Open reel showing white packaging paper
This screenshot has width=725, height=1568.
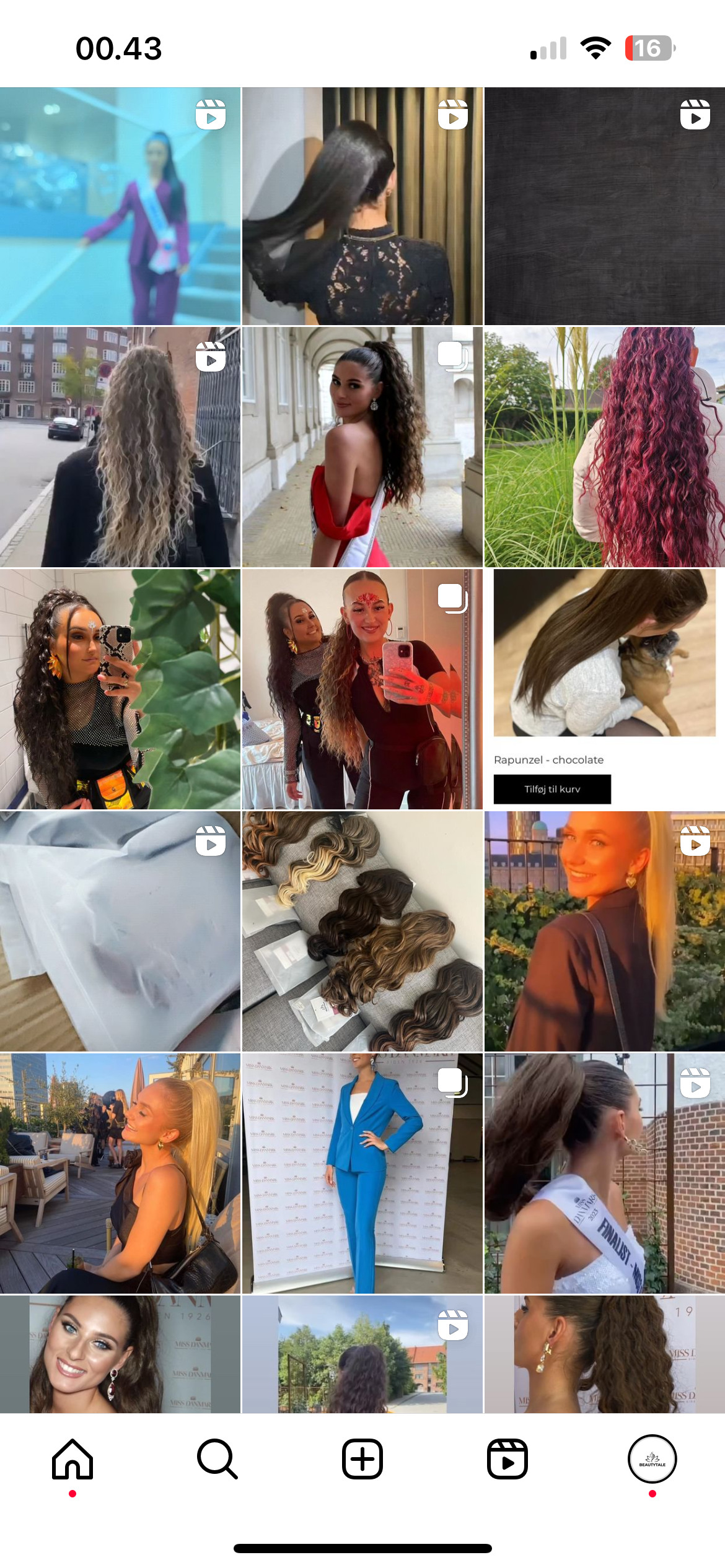click(x=120, y=931)
